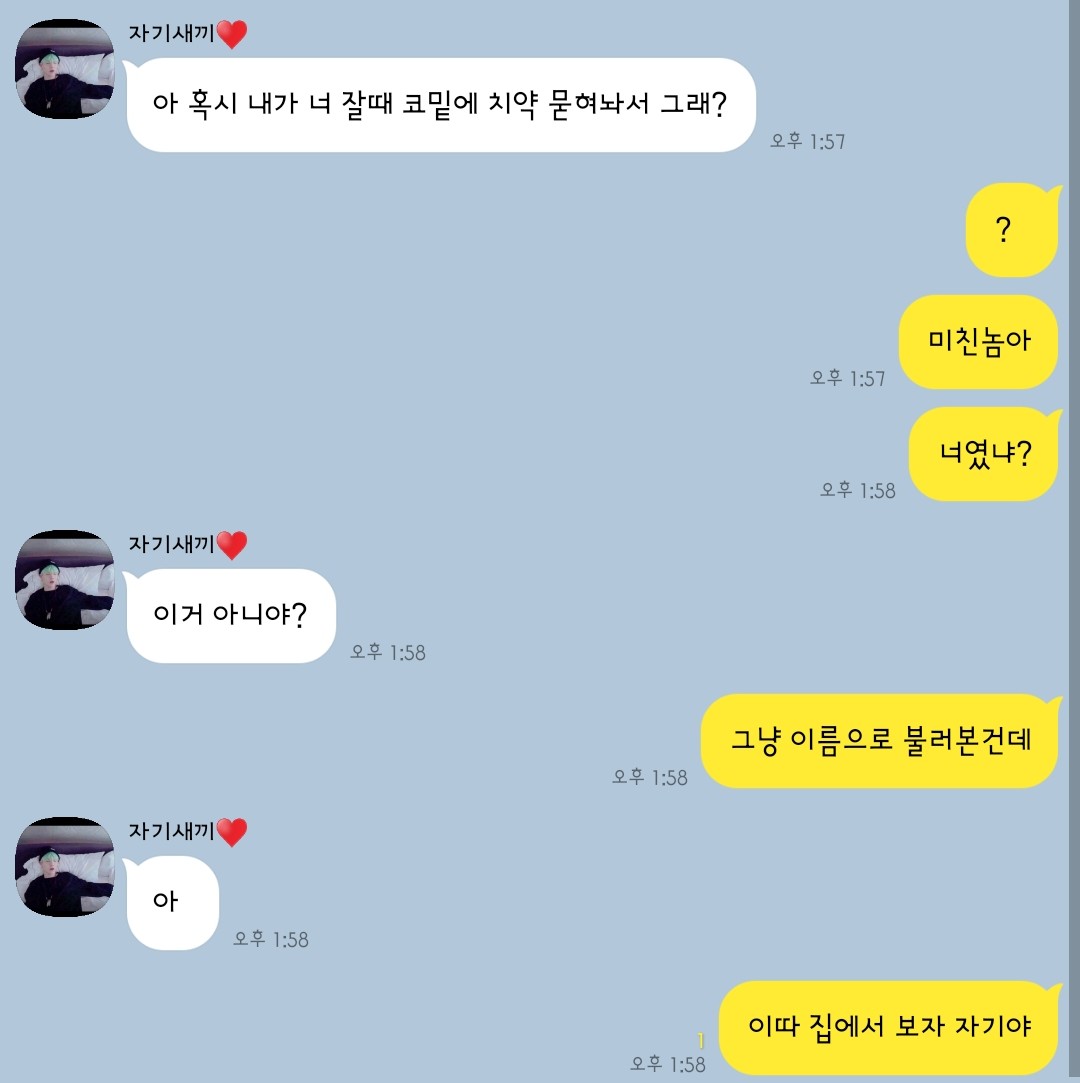Open profile photo next to 이거 아니야? message
The width and height of the screenshot is (1080, 1083).
coord(64,579)
